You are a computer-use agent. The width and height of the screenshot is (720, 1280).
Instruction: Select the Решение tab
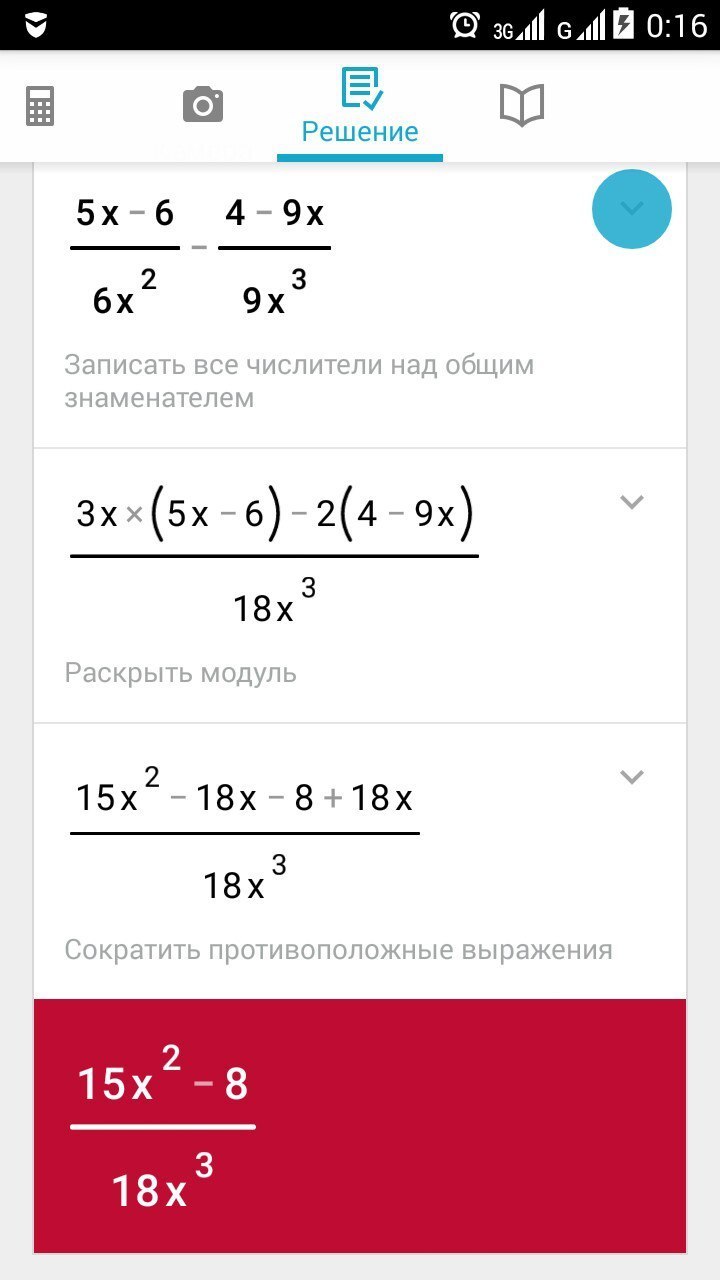click(x=360, y=107)
